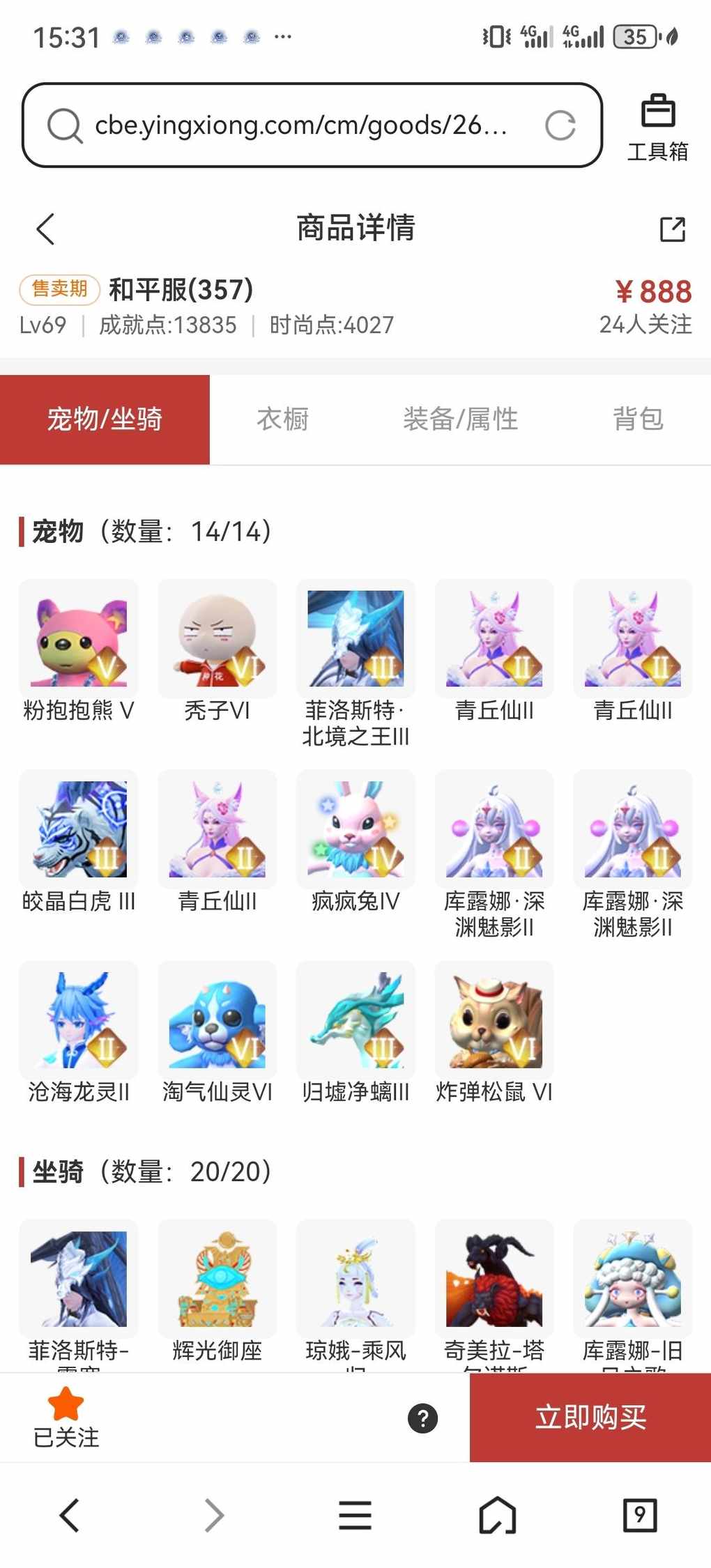Viewport: 711px width, 1568px height.
Task: Switch to the 衣橱 tab
Action: click(282, 420)
